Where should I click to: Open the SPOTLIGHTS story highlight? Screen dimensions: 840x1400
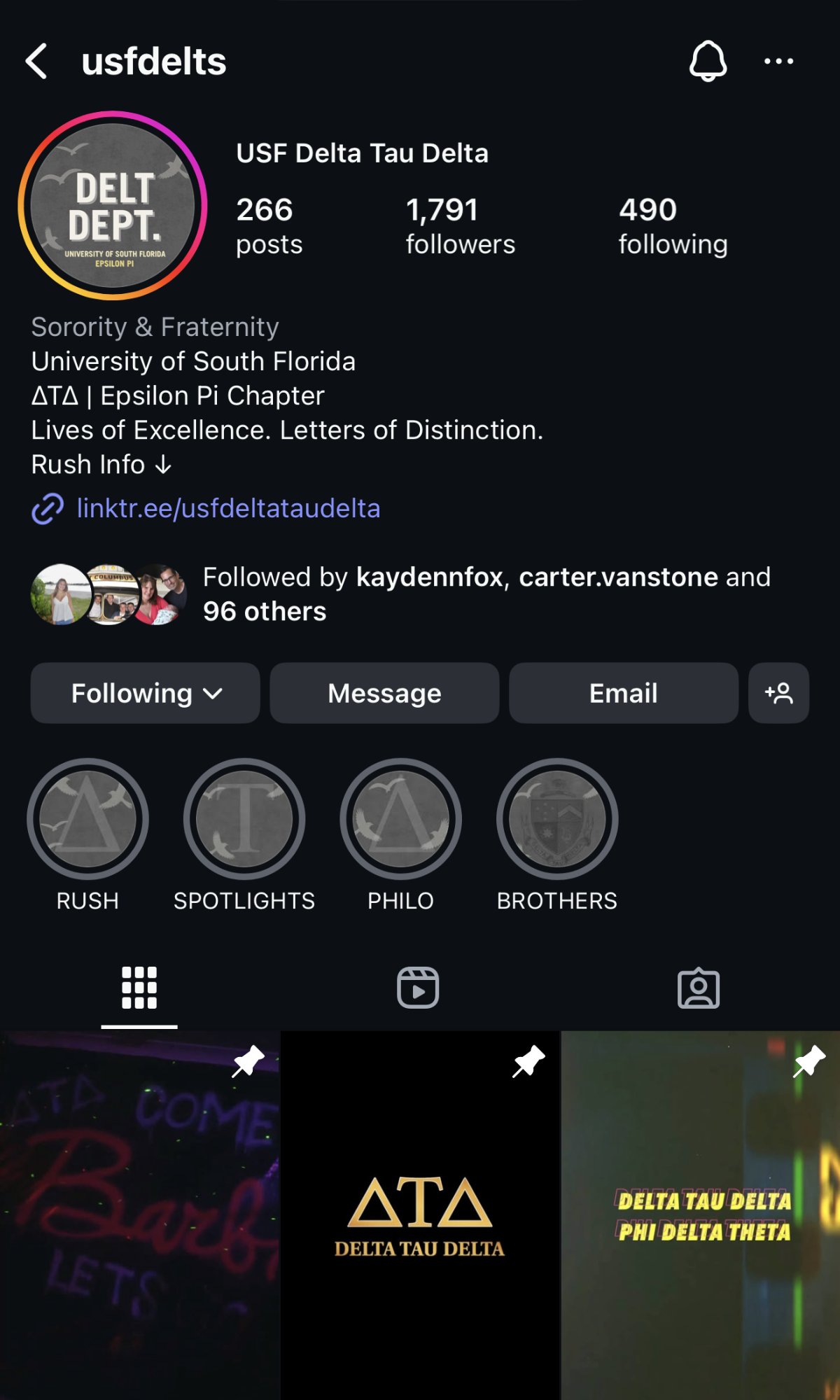pos(244,819)
